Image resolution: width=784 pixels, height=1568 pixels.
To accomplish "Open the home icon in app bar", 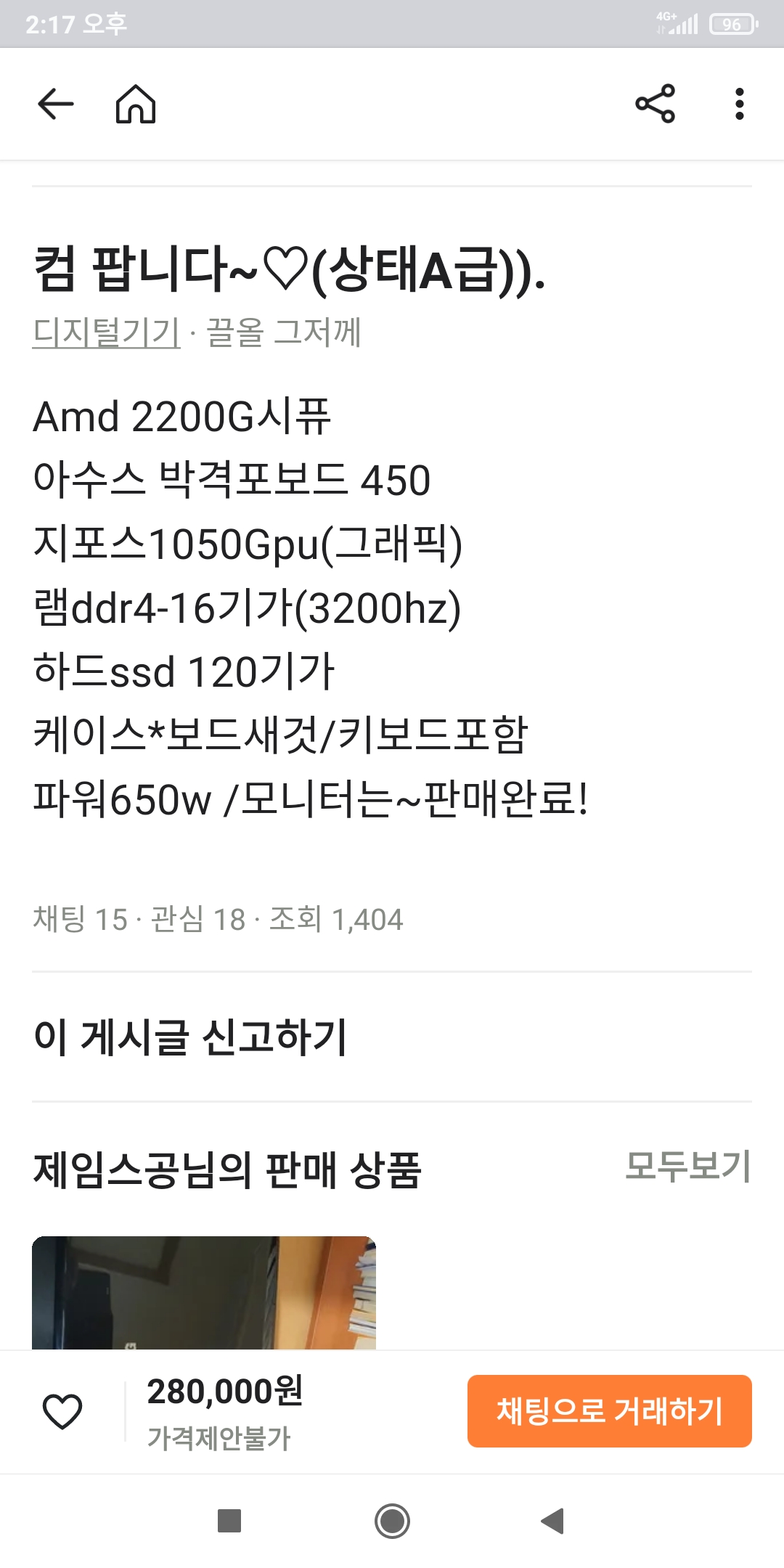I will 136,104.
